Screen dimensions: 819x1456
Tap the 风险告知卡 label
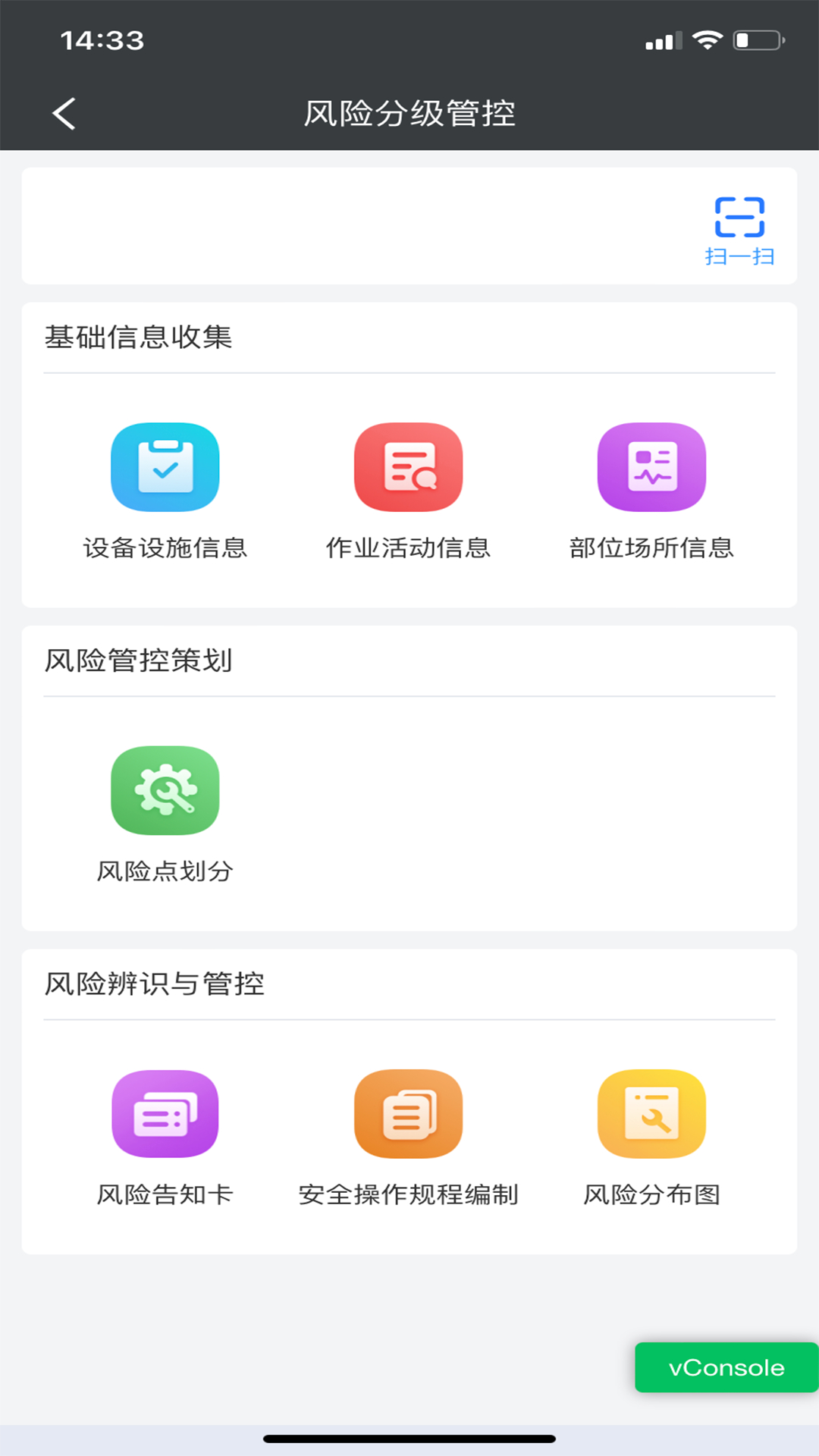[x=165, y=1194]
